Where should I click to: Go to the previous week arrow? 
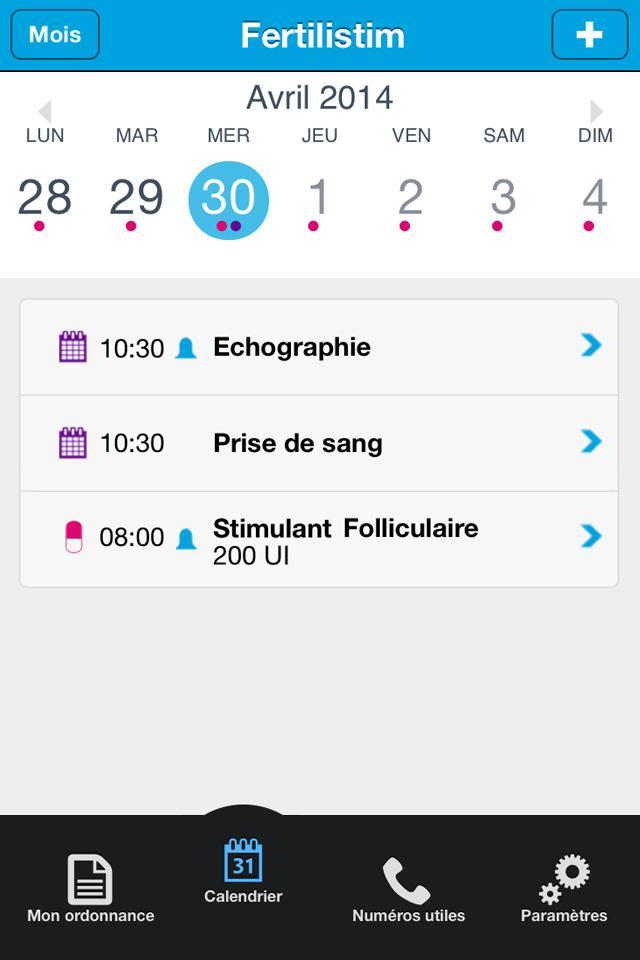coord(44,111)
